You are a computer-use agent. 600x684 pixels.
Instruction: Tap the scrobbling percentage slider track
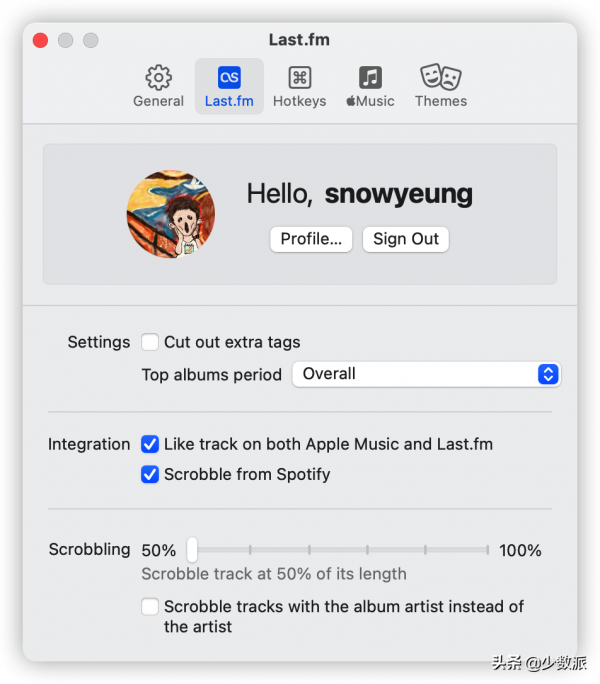[x=340, y=550]
